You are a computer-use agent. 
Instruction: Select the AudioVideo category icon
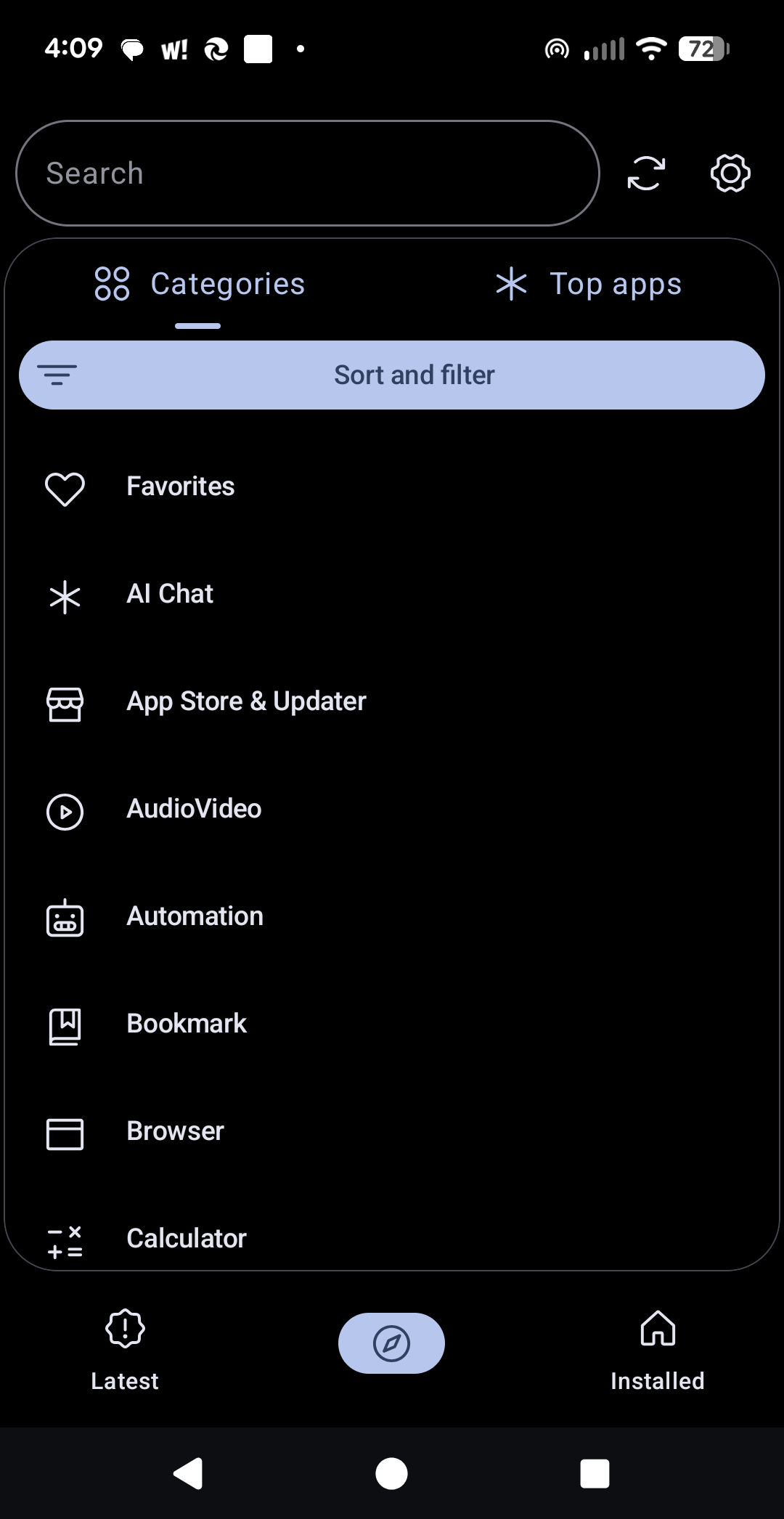[x=65, y=811]
